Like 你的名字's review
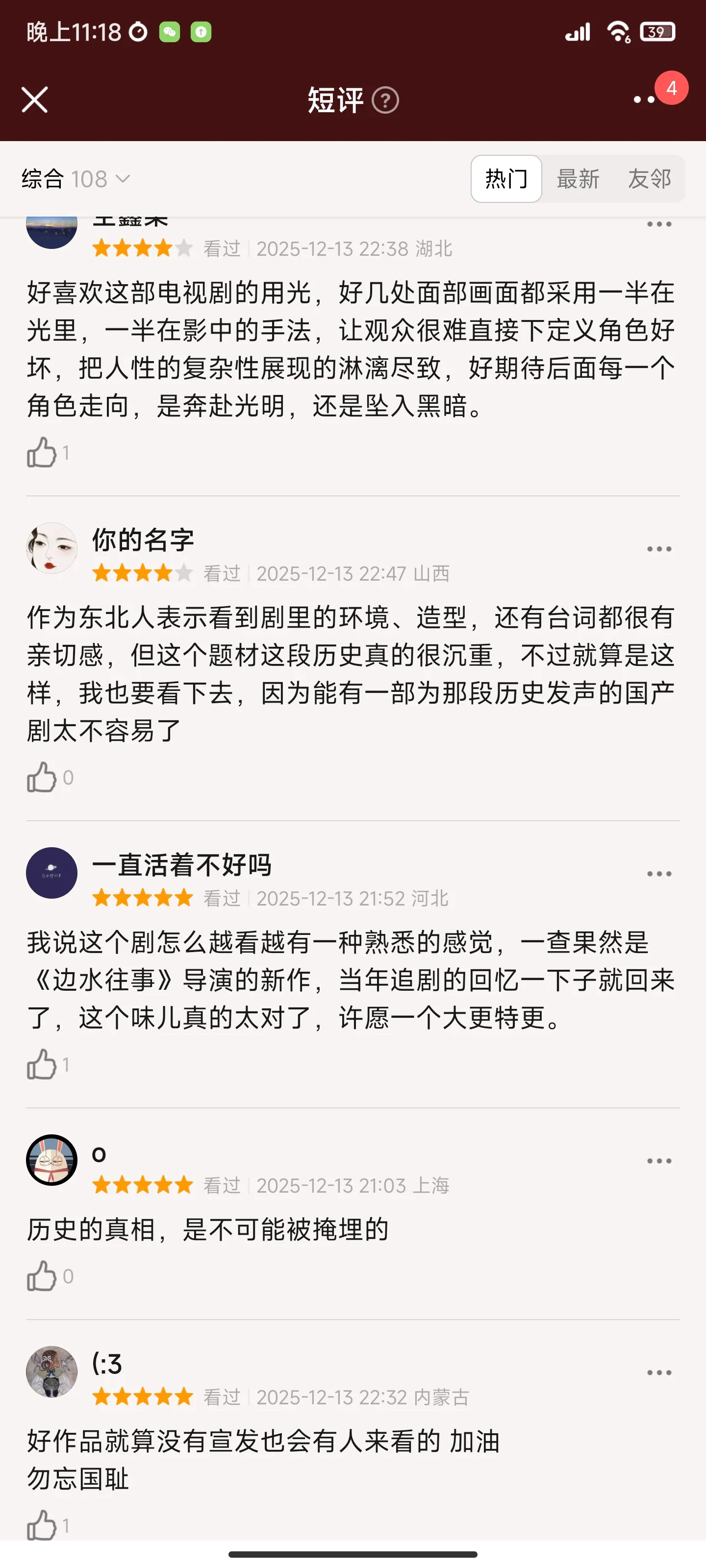706x1568 pixels. [42, 777]
